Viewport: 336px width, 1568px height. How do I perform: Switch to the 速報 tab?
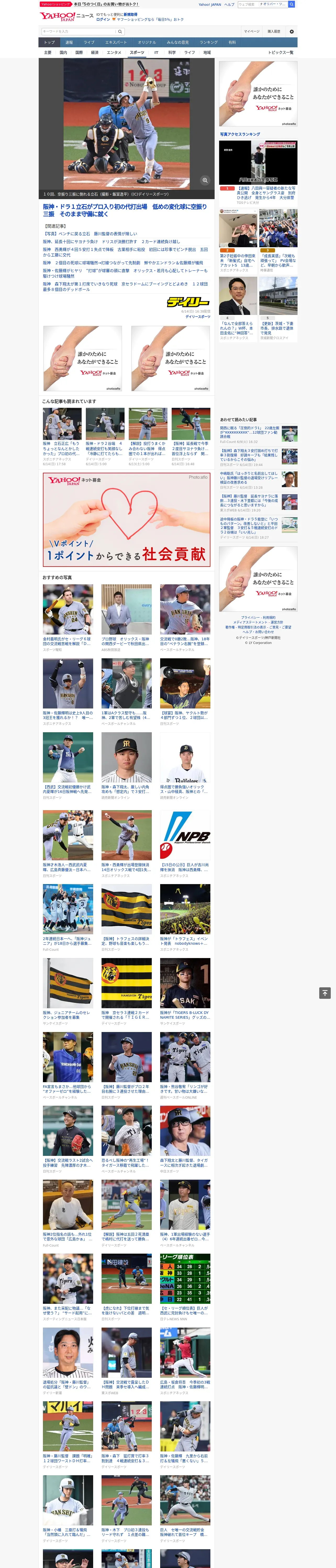coord(69,42)
